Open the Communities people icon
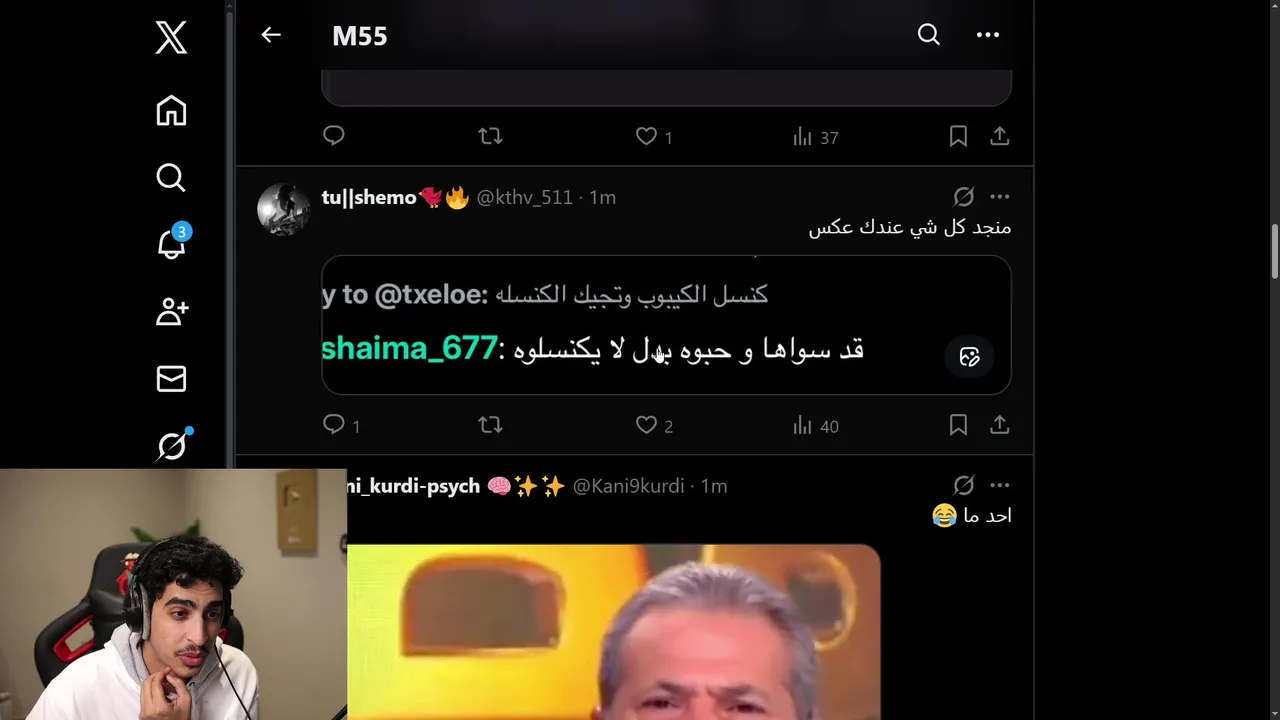The width and height of the screenshot is (1280, 720). 171,312
